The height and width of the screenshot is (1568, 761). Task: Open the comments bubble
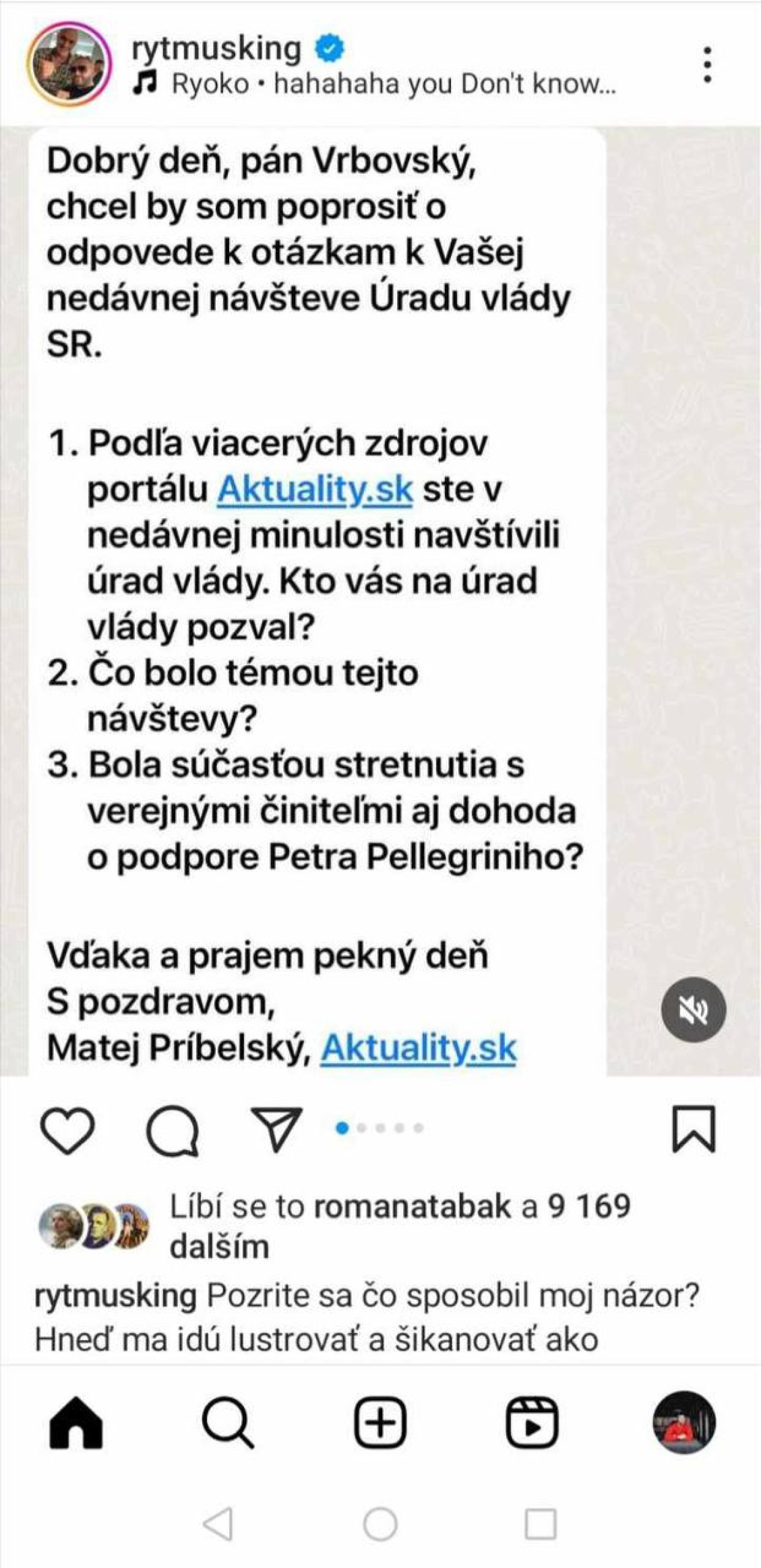(173, 1131)
